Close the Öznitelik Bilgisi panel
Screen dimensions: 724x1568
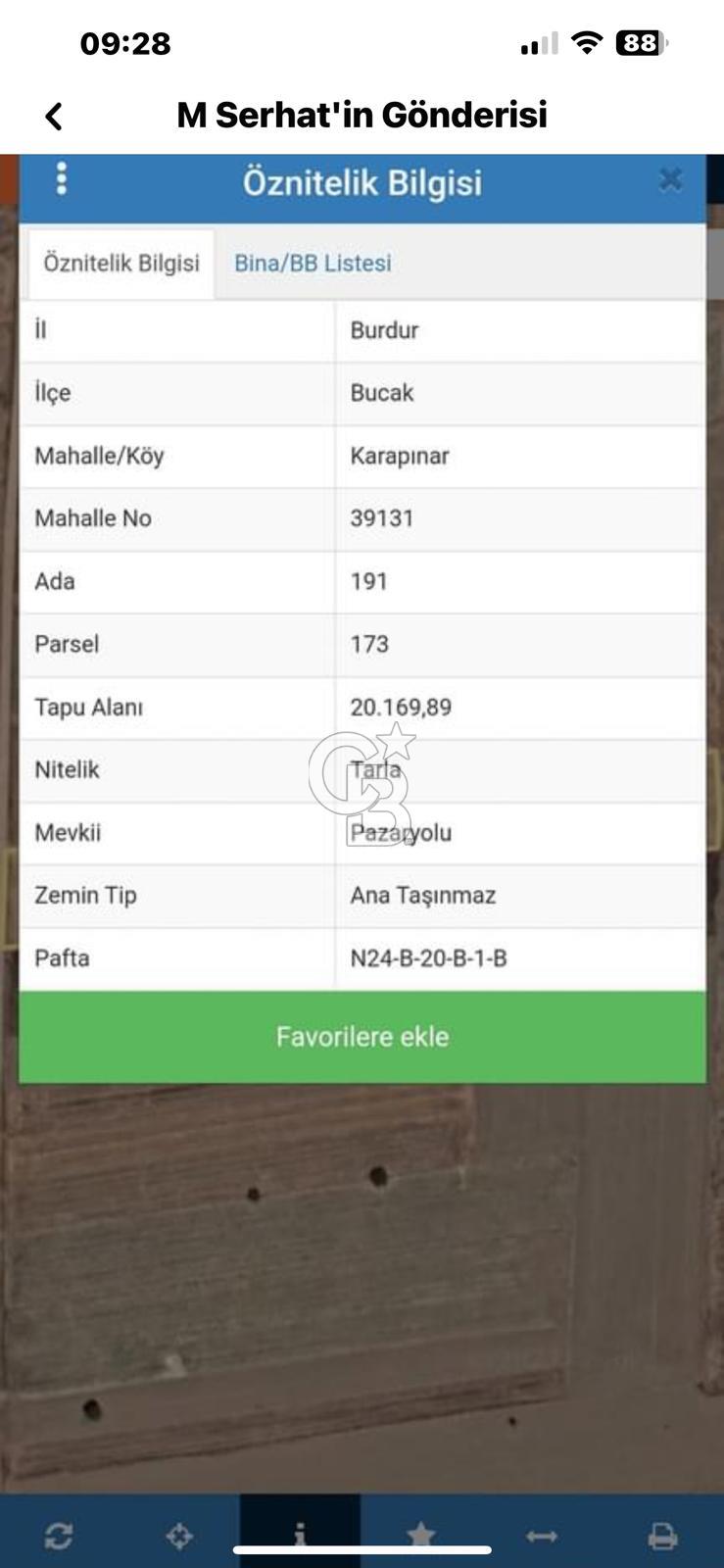coord(670,180)
